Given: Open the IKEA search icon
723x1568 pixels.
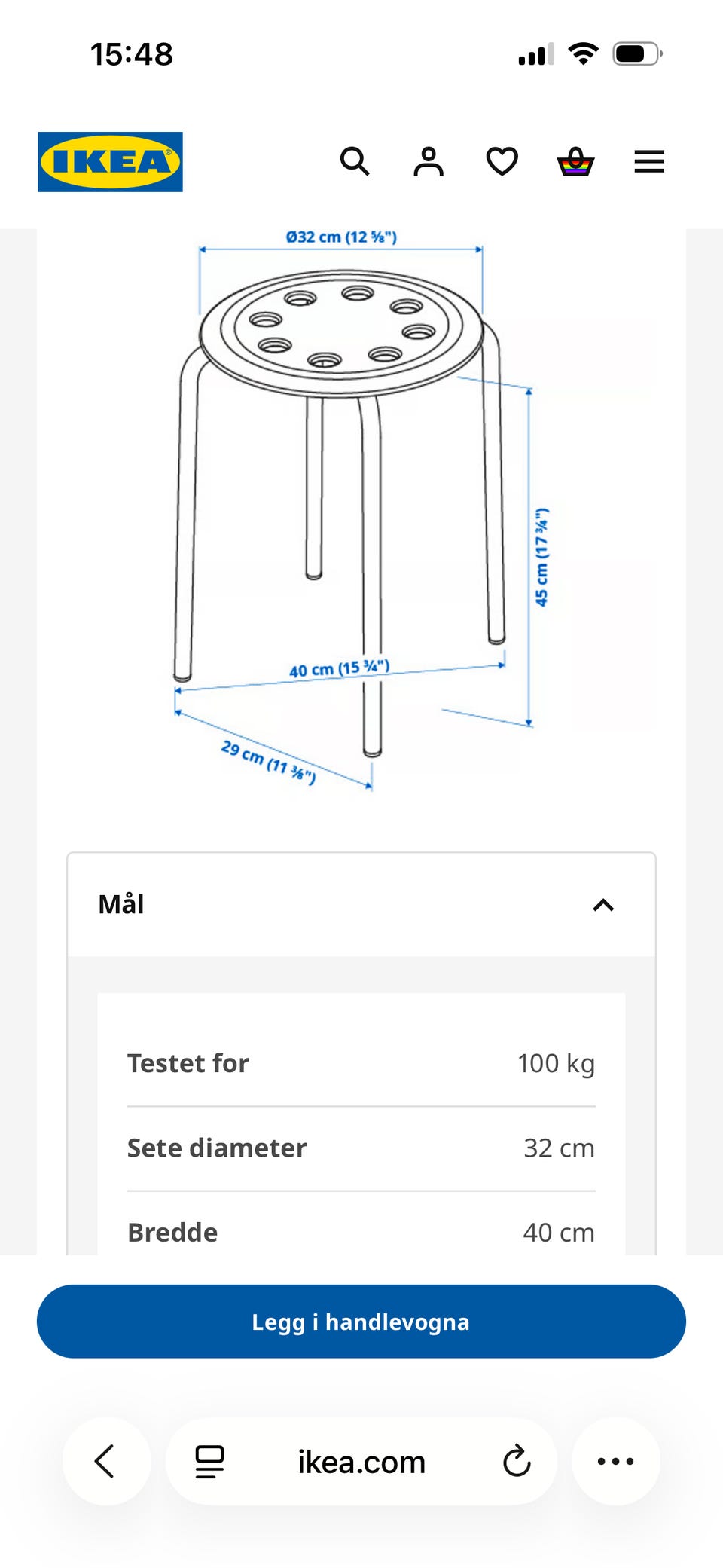Looking at the screenshot, I should point(355,161).
